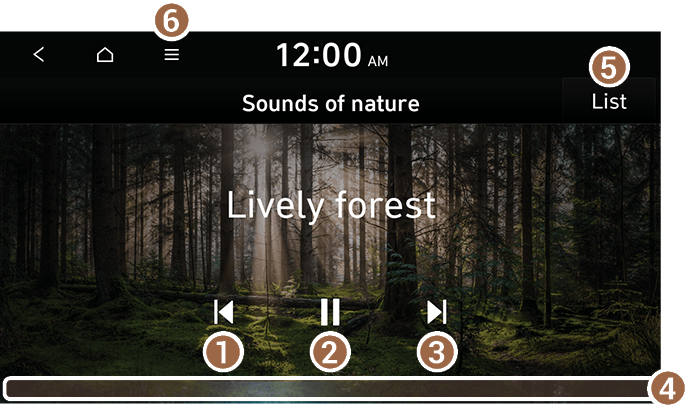The width and height of the screenshot is (688, 413).
Task: Skip to the next nature sound
Action: coord(437,313)
